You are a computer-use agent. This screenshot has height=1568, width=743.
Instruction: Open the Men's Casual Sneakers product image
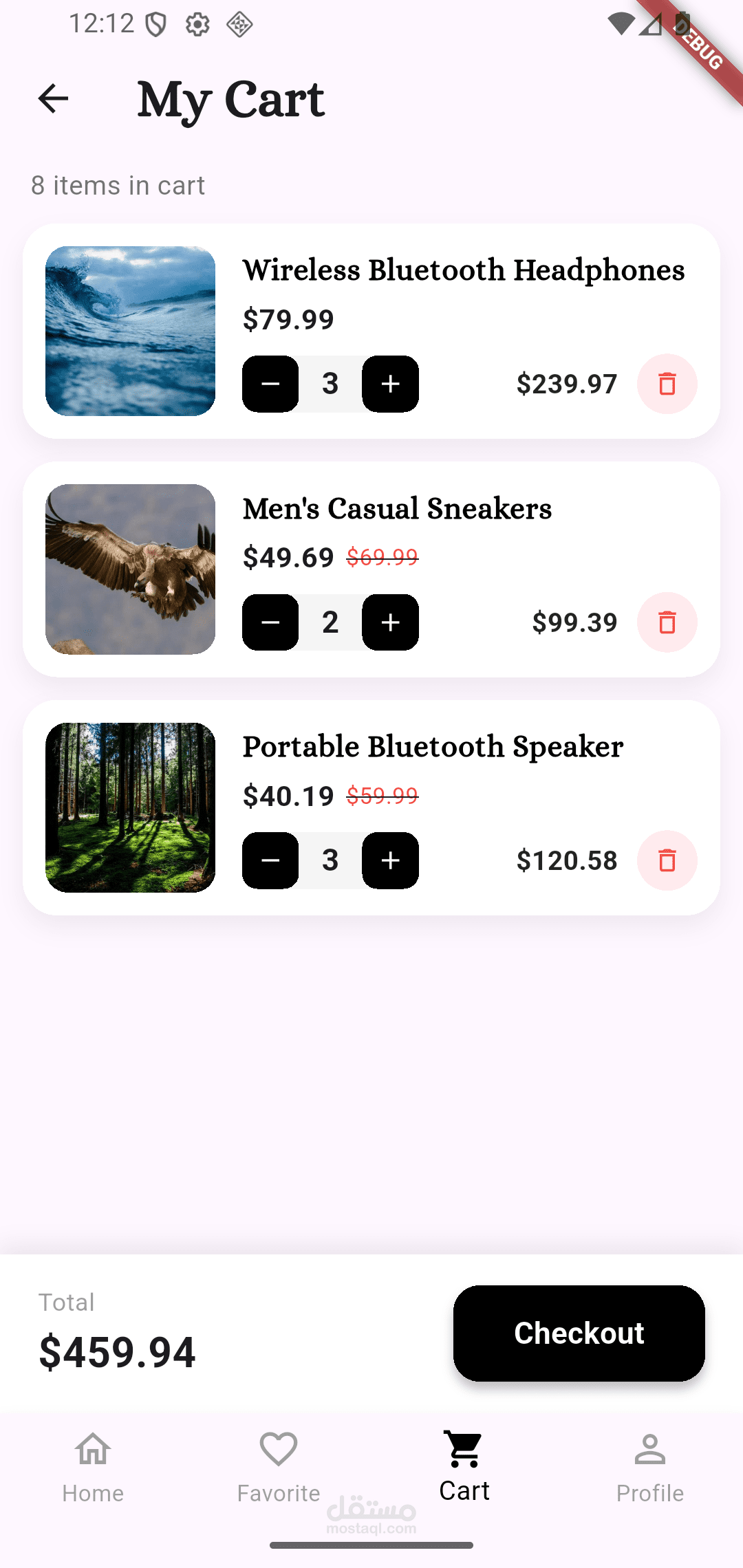coord(130,569)
